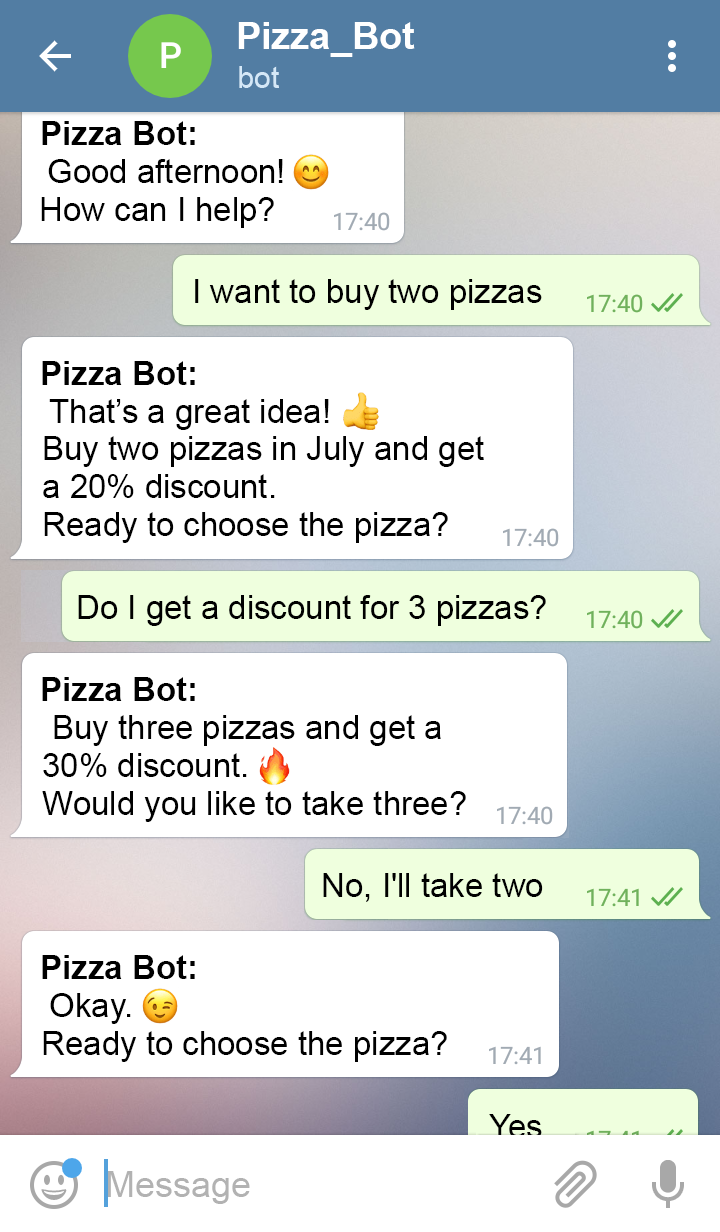
Task: Click the microphone voice message icon
Action: point(666,1184)
